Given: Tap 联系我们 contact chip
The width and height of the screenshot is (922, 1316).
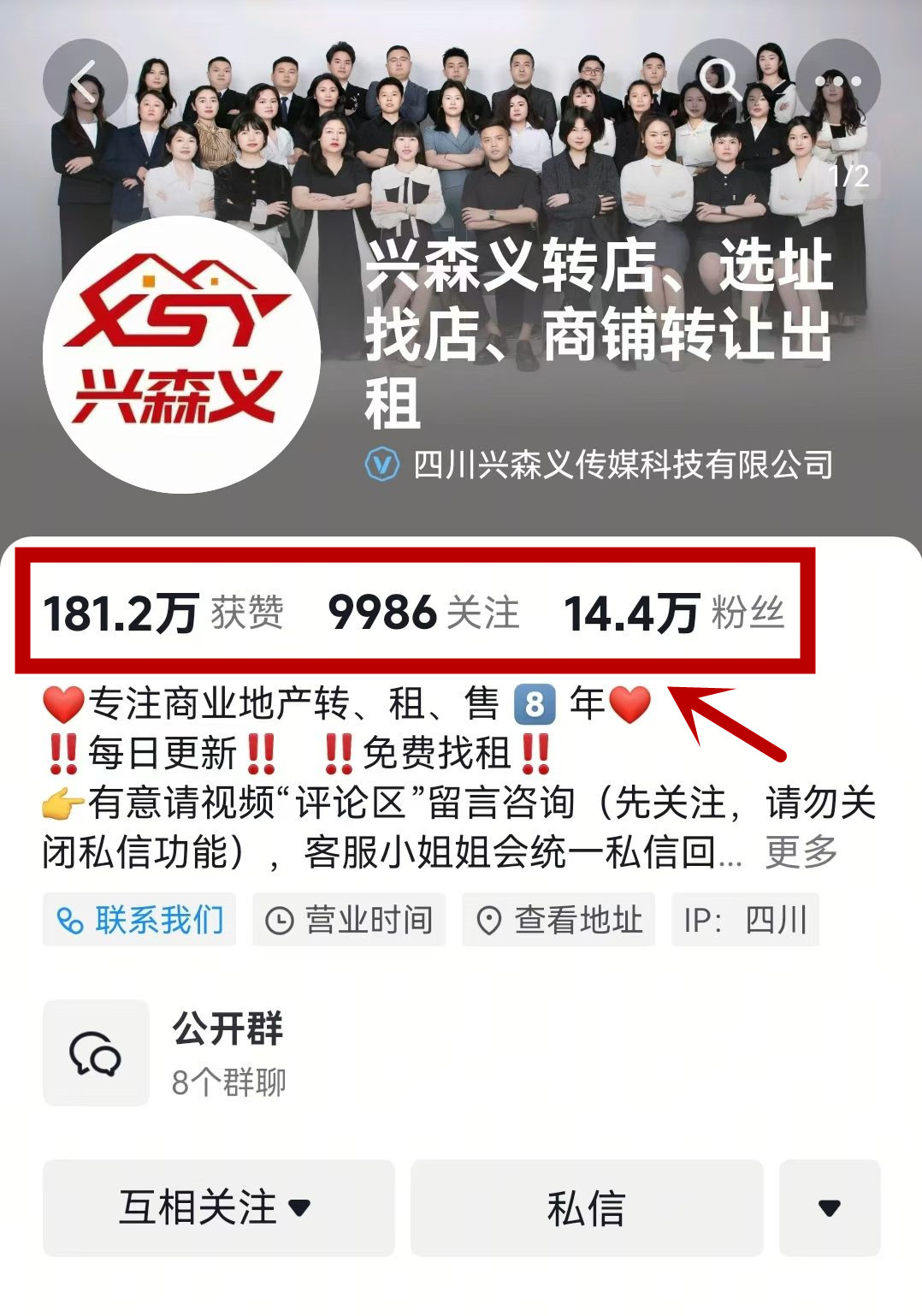Looking at the screenshot, I should (x=139, y=920).
